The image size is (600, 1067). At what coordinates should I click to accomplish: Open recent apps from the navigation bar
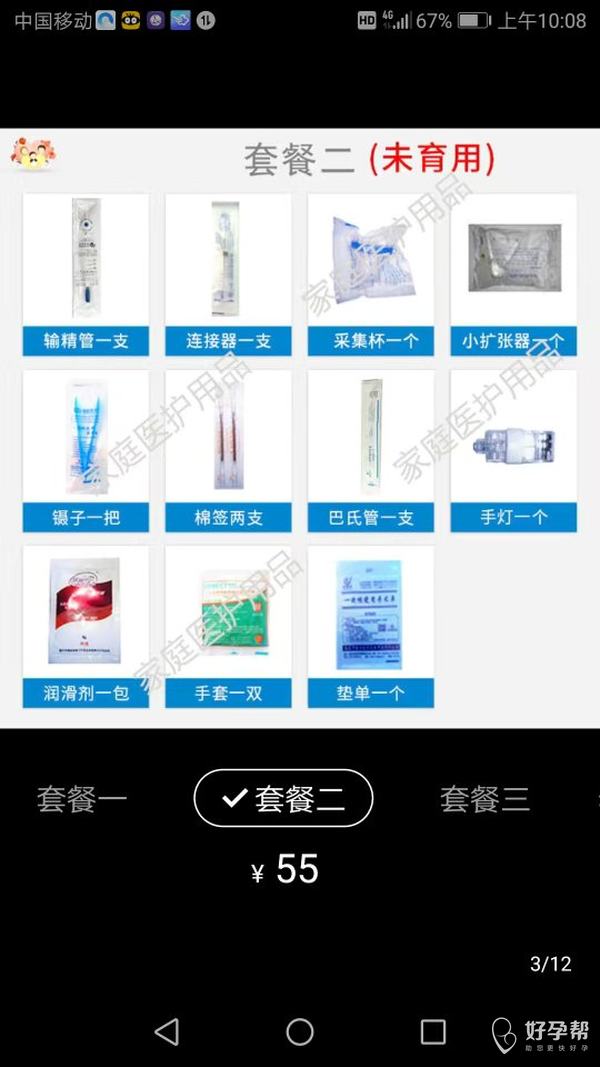433,1031
